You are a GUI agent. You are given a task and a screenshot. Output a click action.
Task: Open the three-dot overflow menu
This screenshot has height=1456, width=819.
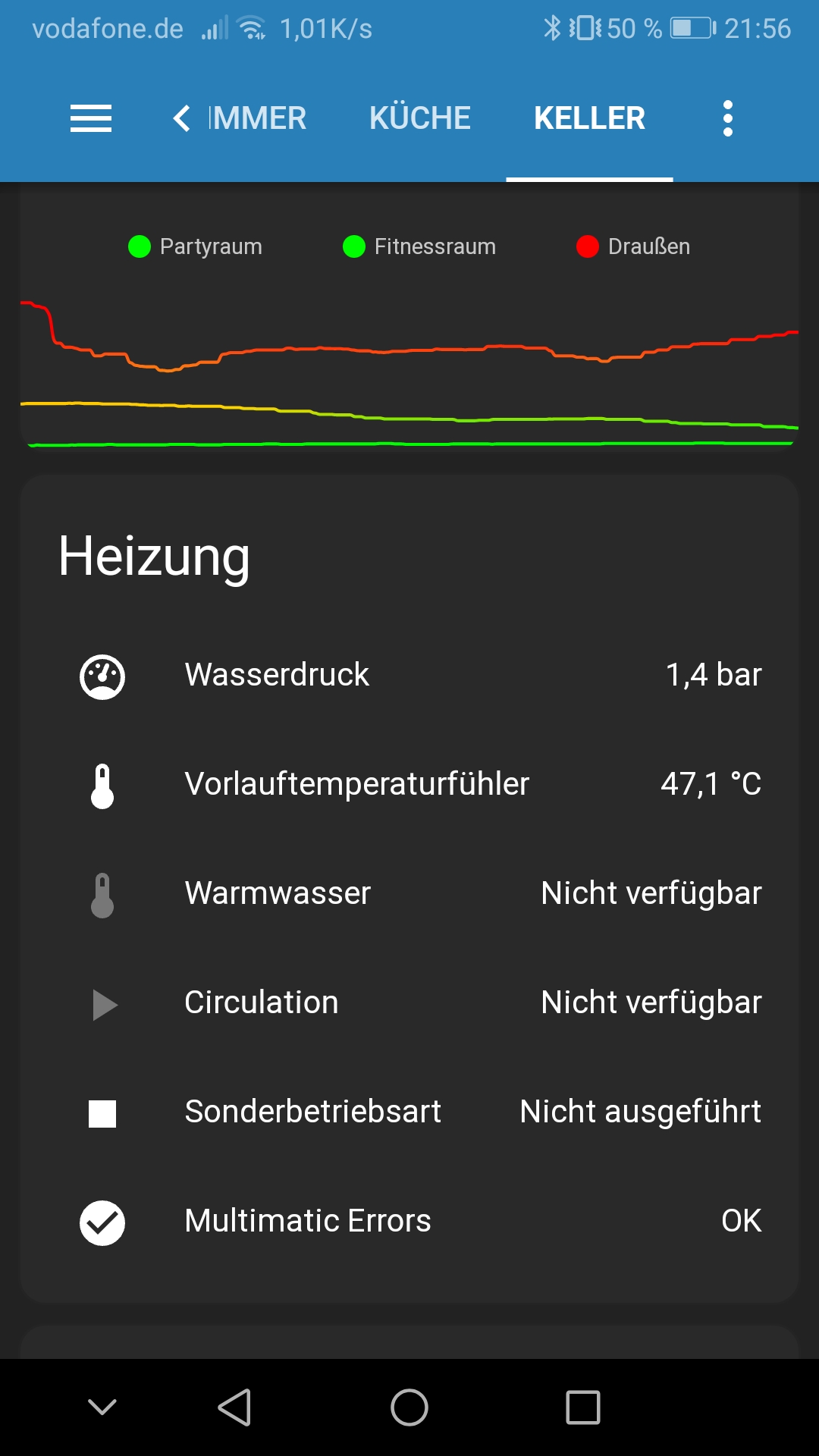pos(727,118)
